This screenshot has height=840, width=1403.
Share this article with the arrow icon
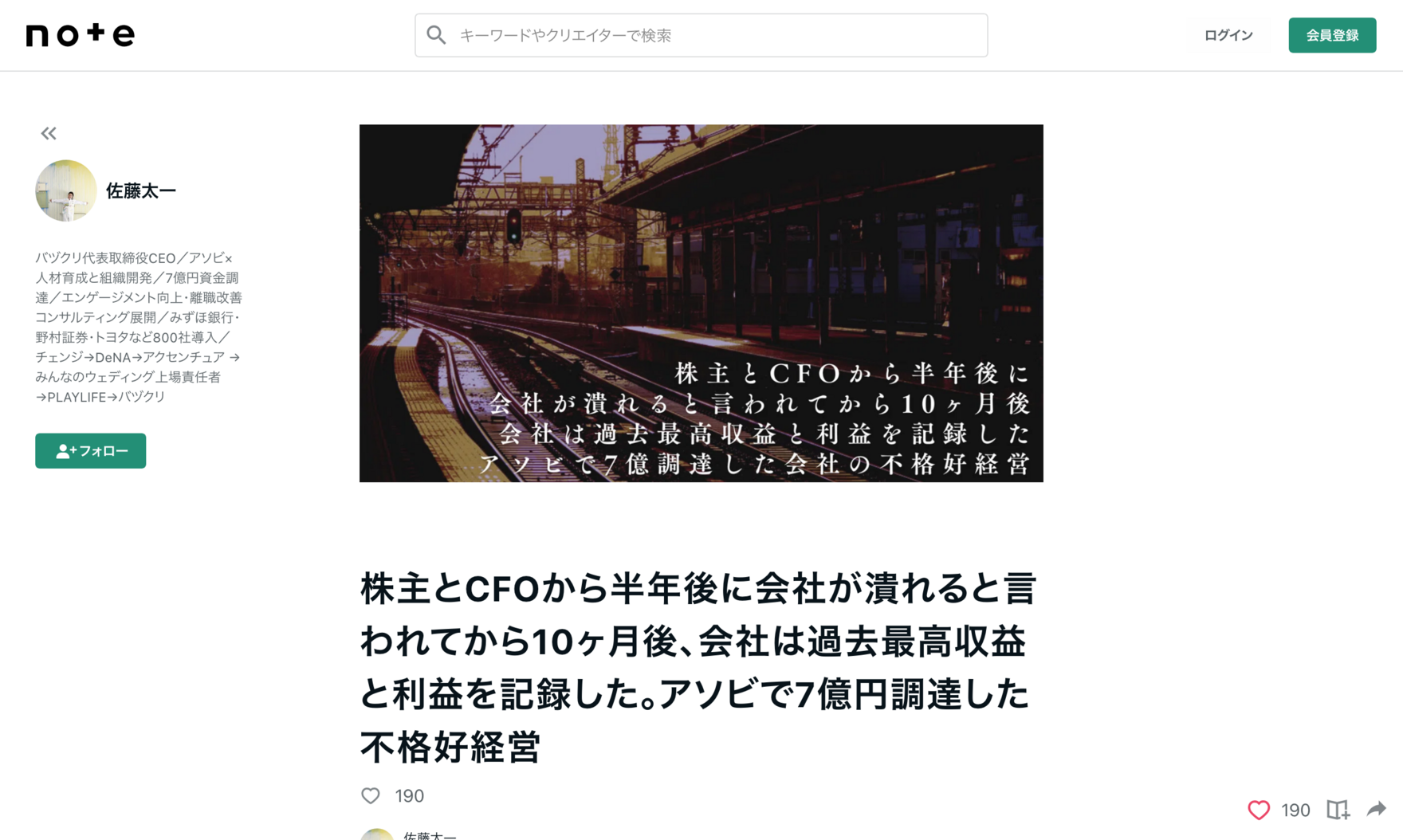coord(1377,810)
